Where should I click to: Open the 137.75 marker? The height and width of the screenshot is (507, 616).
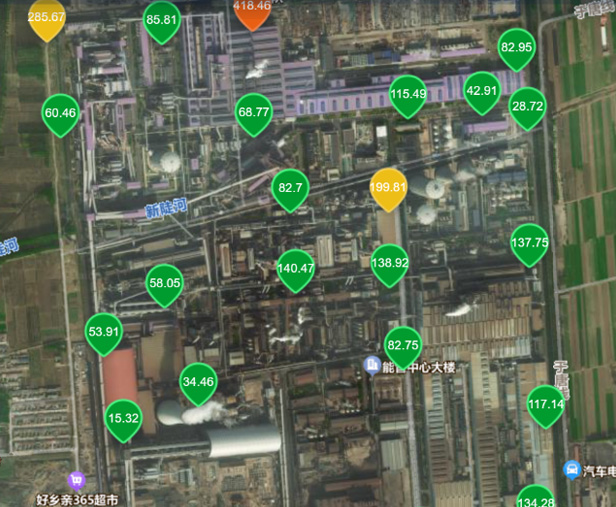click(x=530, y=243)
